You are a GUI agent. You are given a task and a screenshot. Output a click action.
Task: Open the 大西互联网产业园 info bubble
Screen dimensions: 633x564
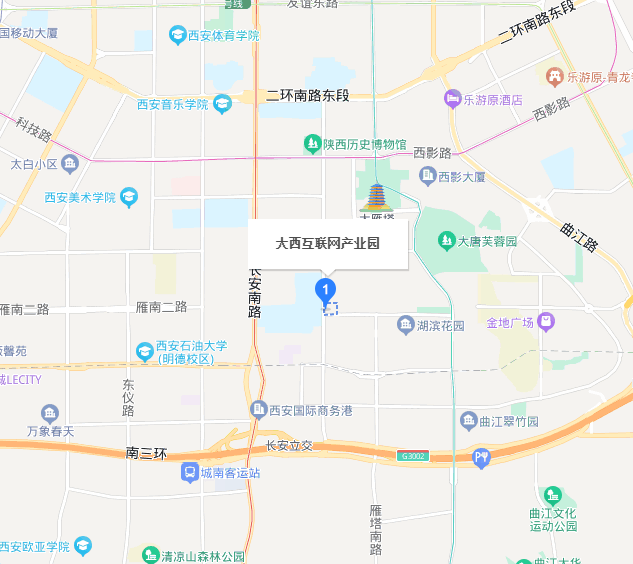[328, 243]
